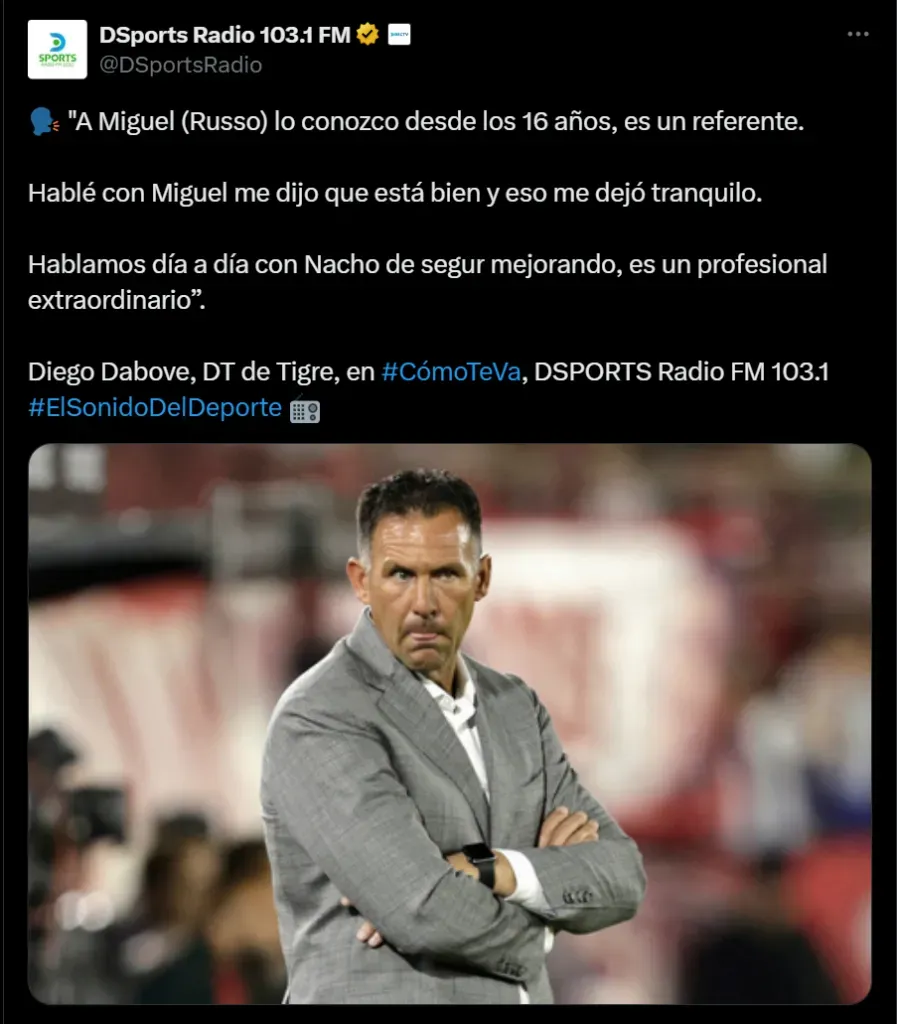The width and height of the screenshot is (897, 1024).
Task: Open DSports Radio profile picture
Action: (56, 49)
